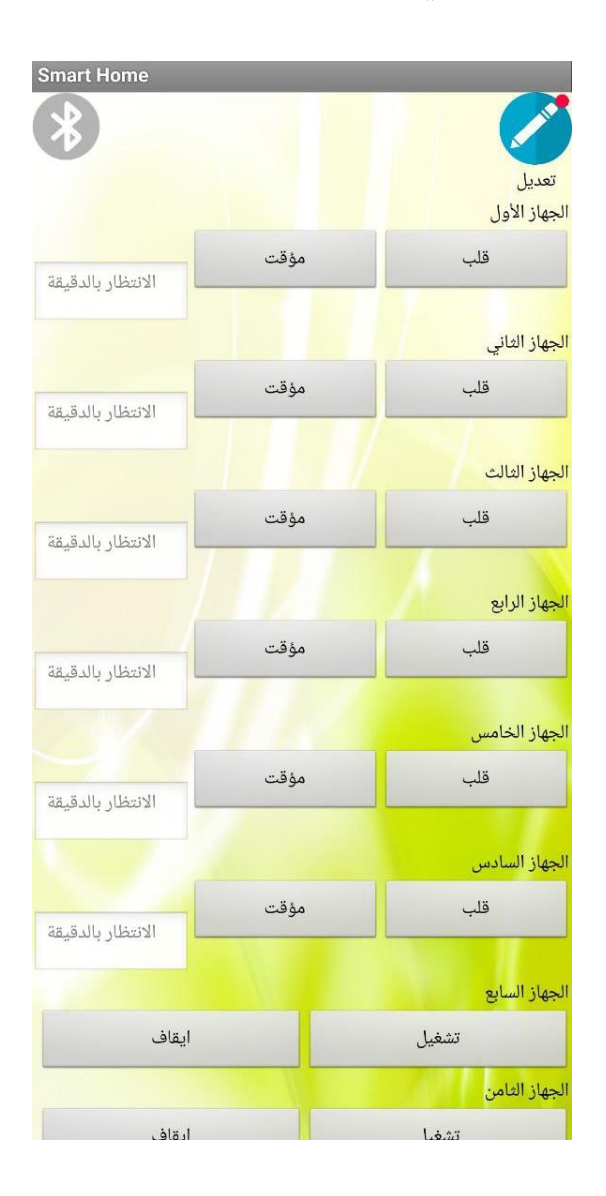Turn on الجهاز السابع with تشغيل
606x1196 pixels.
click(x=438, y=1038)
